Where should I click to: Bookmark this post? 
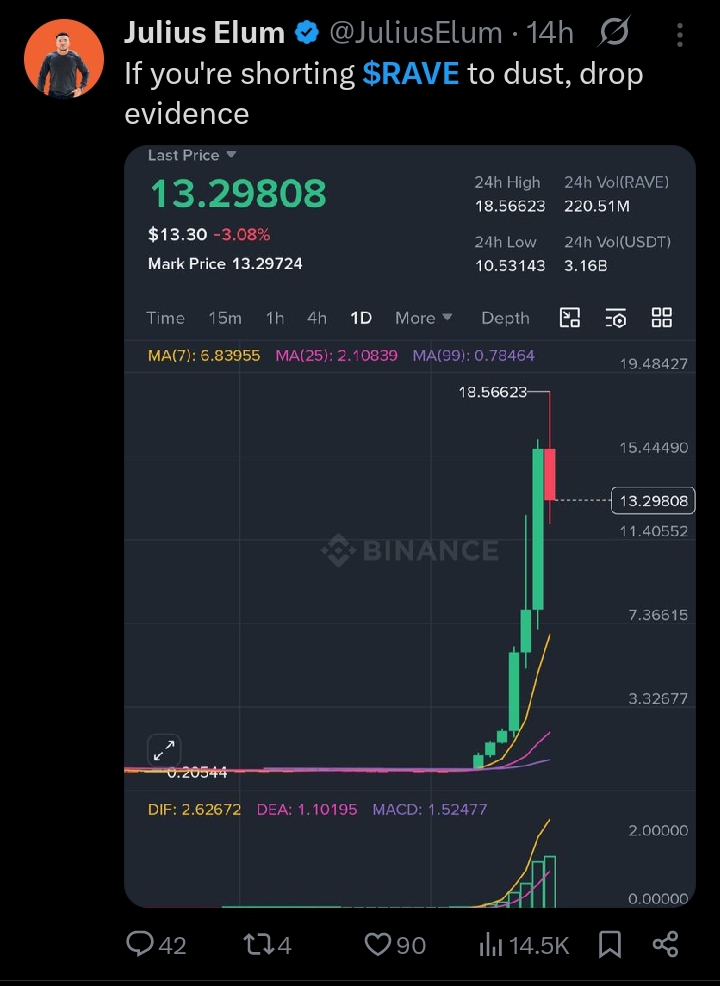point(609,943)
